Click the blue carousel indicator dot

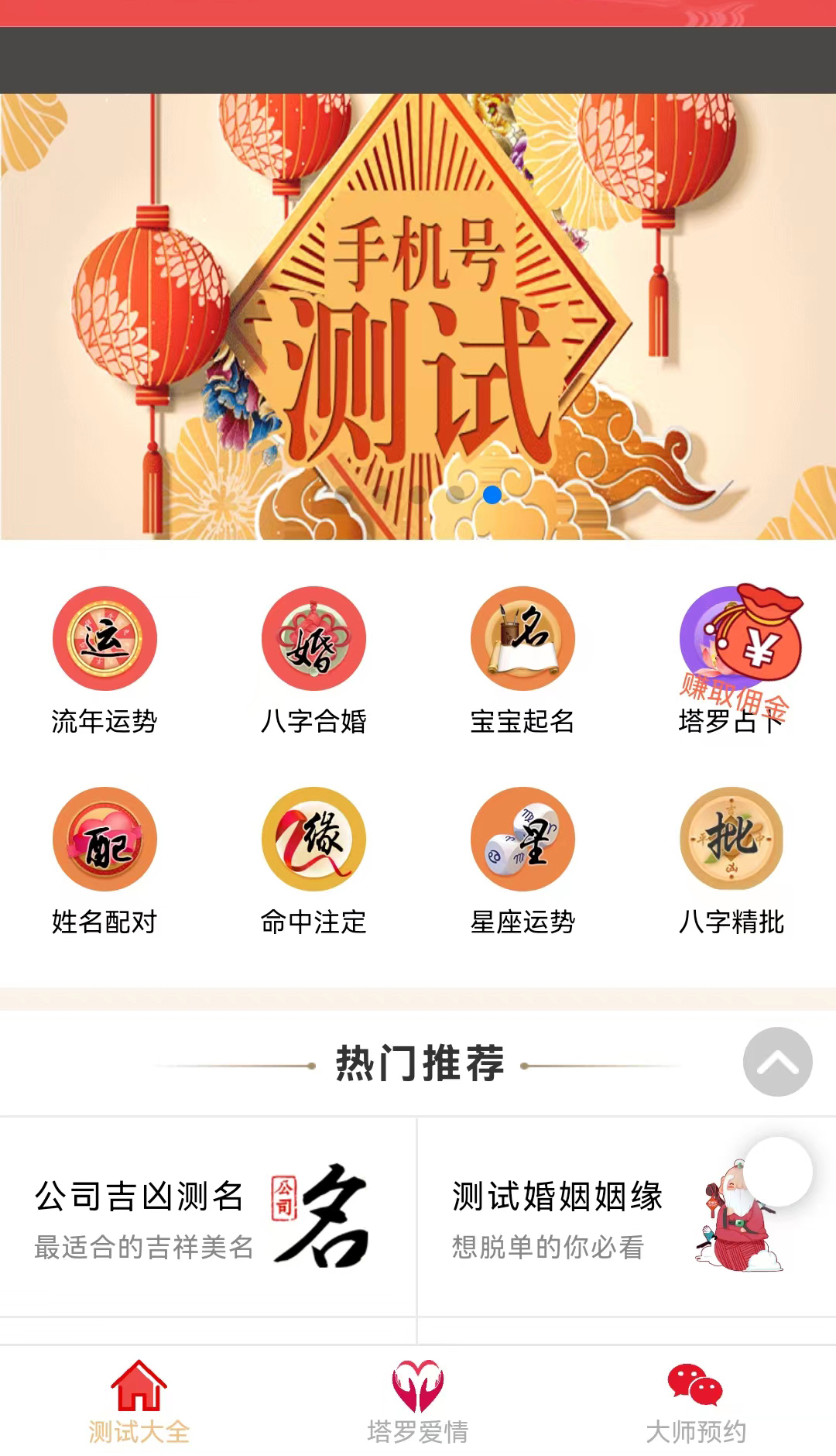pyautogui.click(x=491, y=493)
